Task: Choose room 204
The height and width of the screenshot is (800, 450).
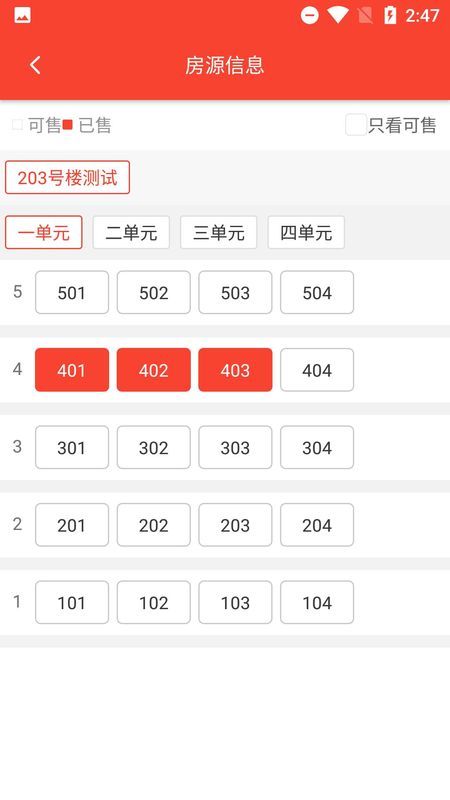Action: click(x=317, y=525)
